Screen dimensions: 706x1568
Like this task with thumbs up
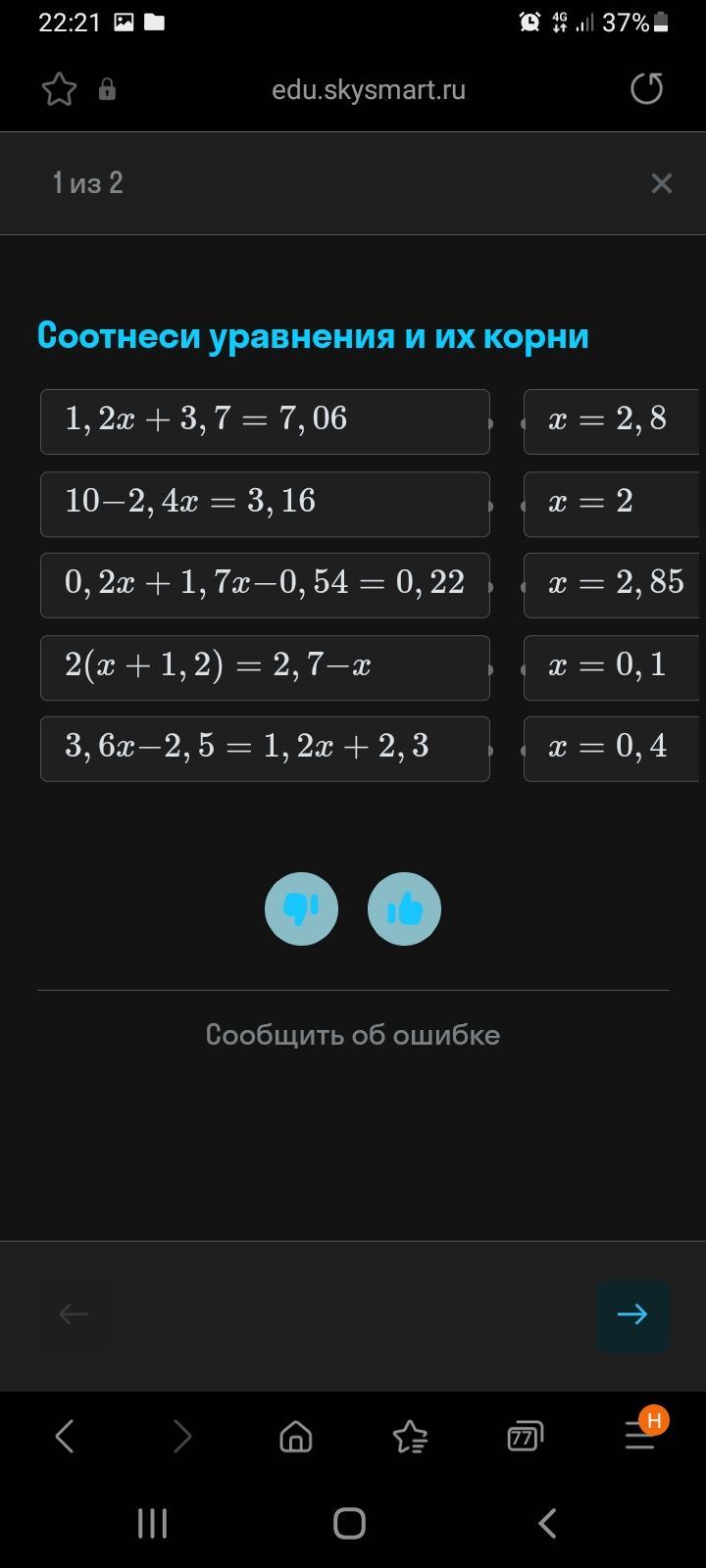404,908
